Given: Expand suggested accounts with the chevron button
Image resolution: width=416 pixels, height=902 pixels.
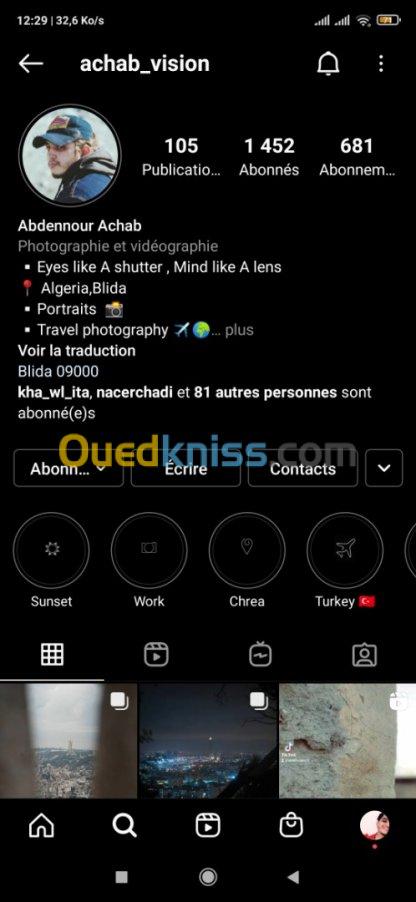Looking at the screenshot, I should tap(384, 468).
